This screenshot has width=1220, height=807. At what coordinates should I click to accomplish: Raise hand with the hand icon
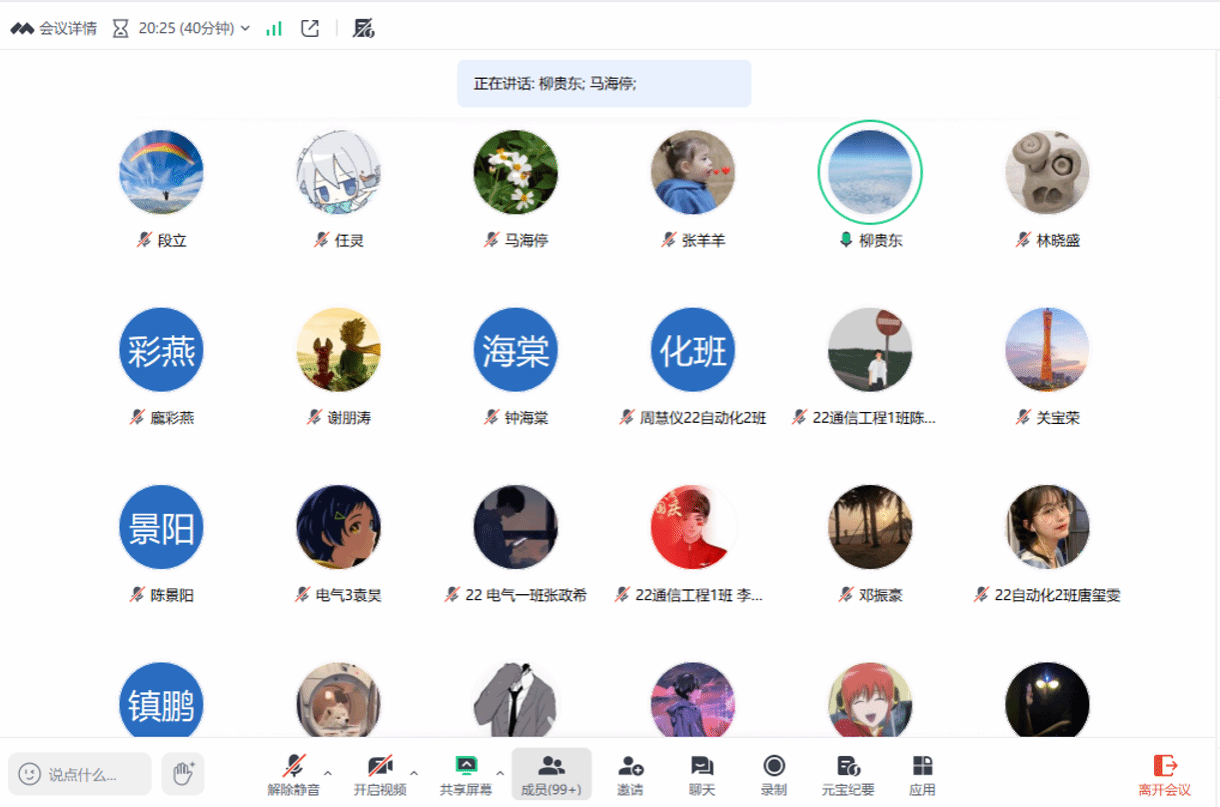[183, 773]
